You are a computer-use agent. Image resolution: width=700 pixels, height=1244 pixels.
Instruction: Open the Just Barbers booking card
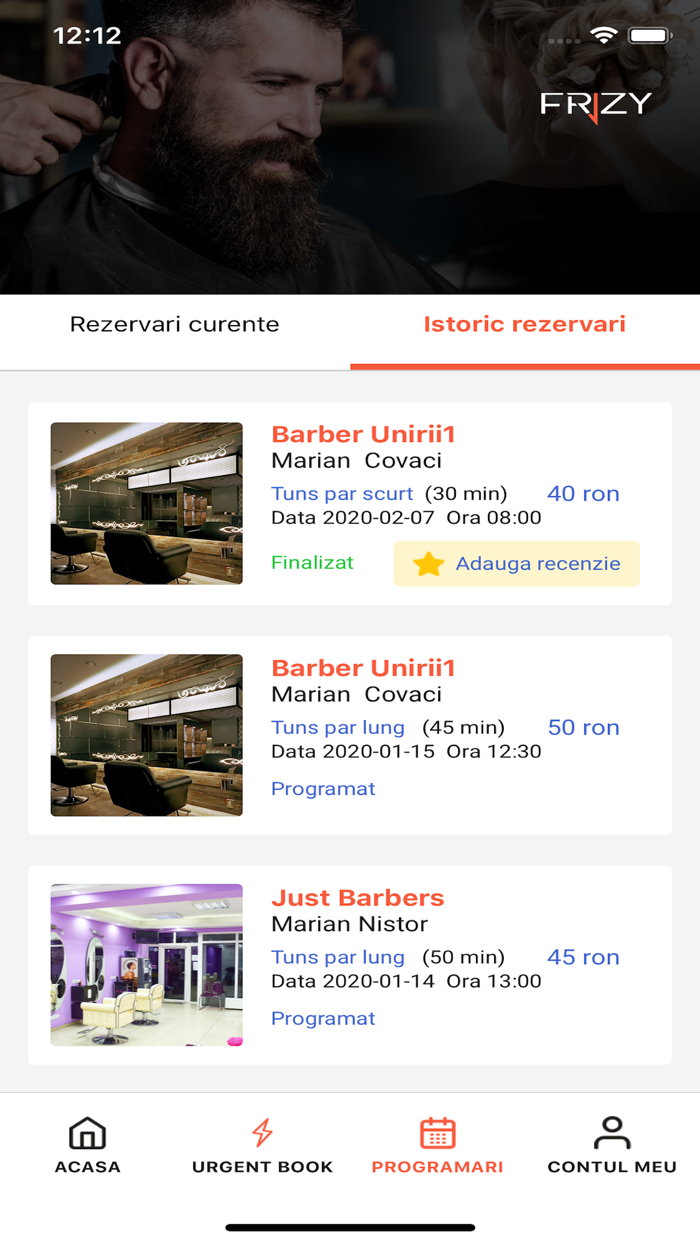(x=350, y=965)
